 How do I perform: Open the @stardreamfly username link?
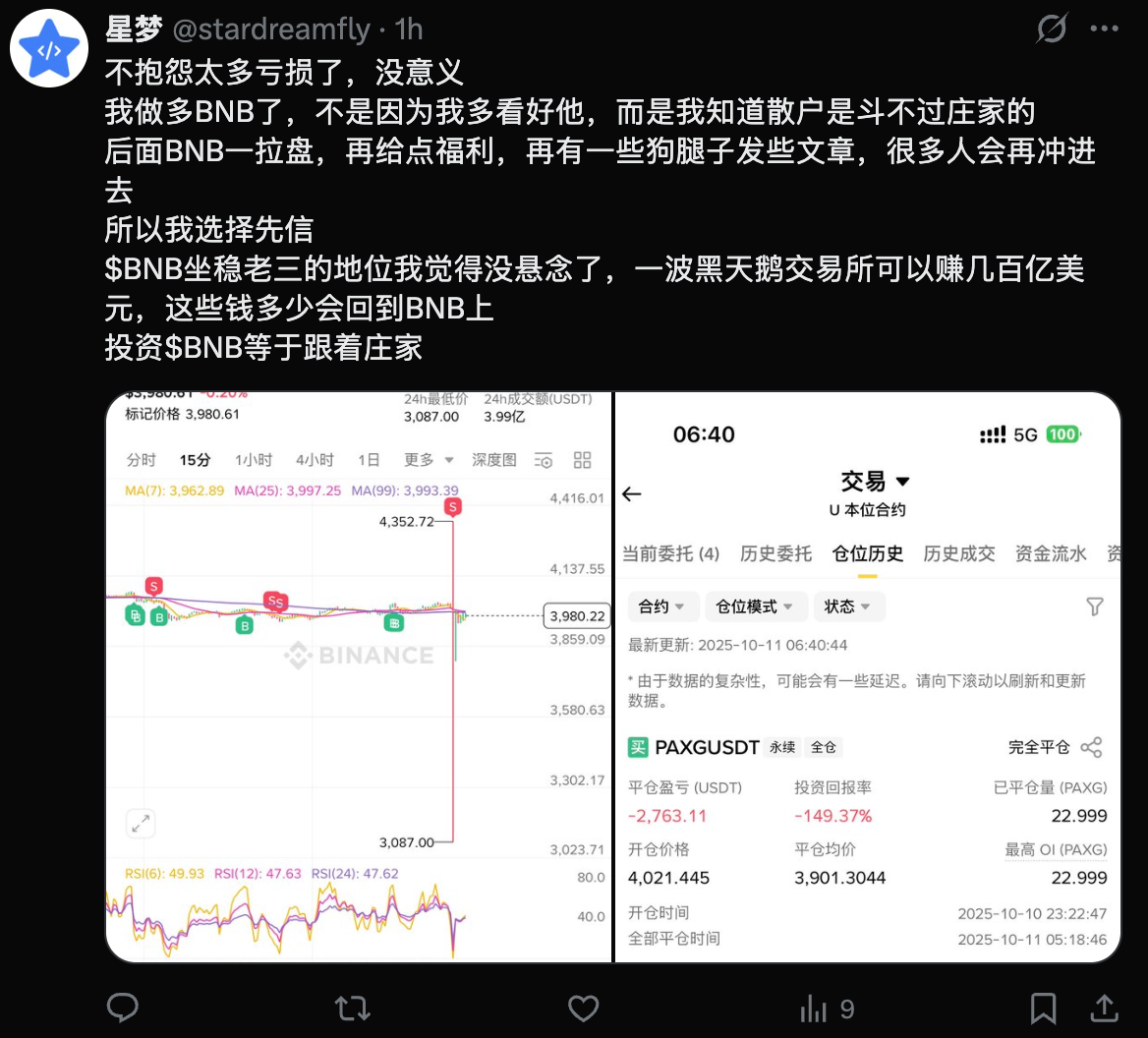[x=271, y=29]
